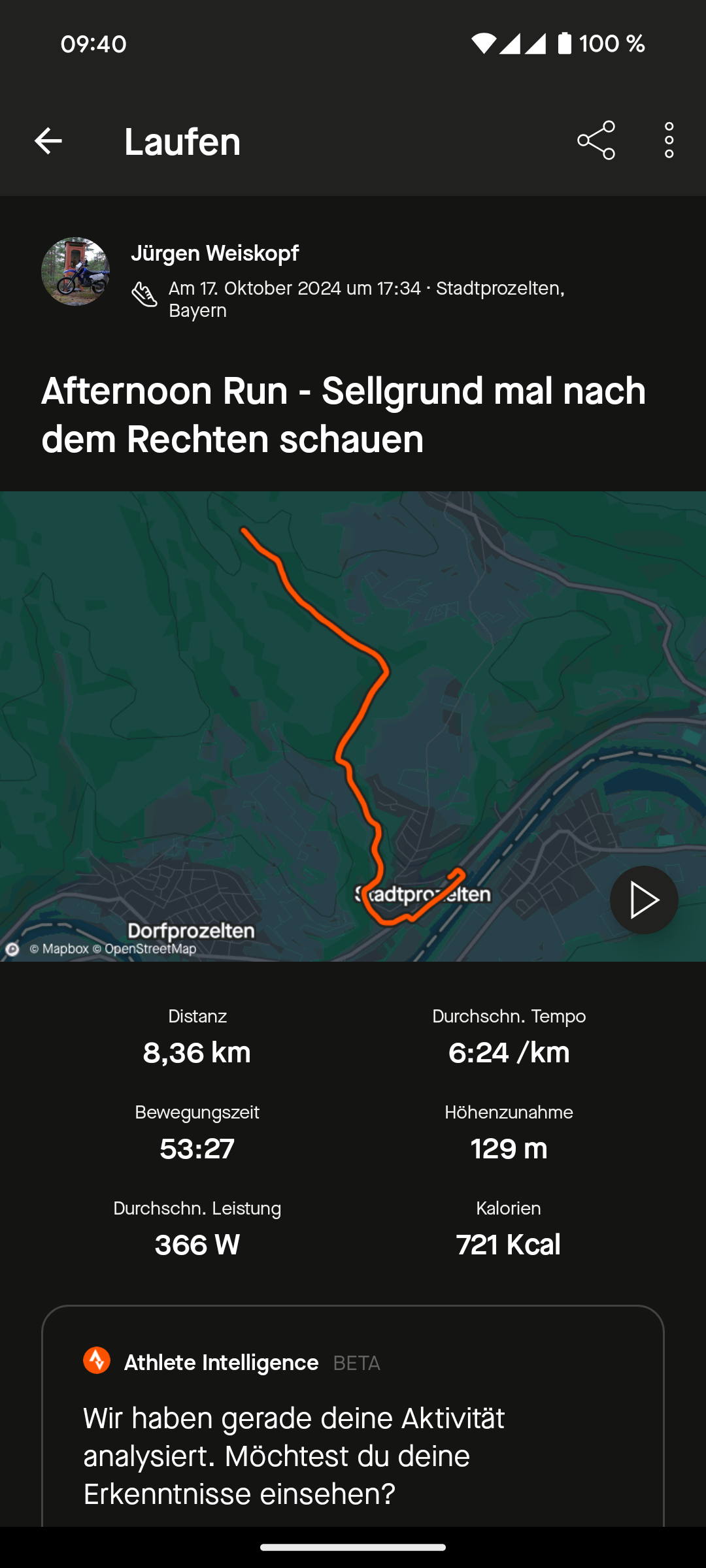Open Jürgen Weiskopf's profile picture
Viewport: 706px width, 1568px height.
click(x=75, y=271)
